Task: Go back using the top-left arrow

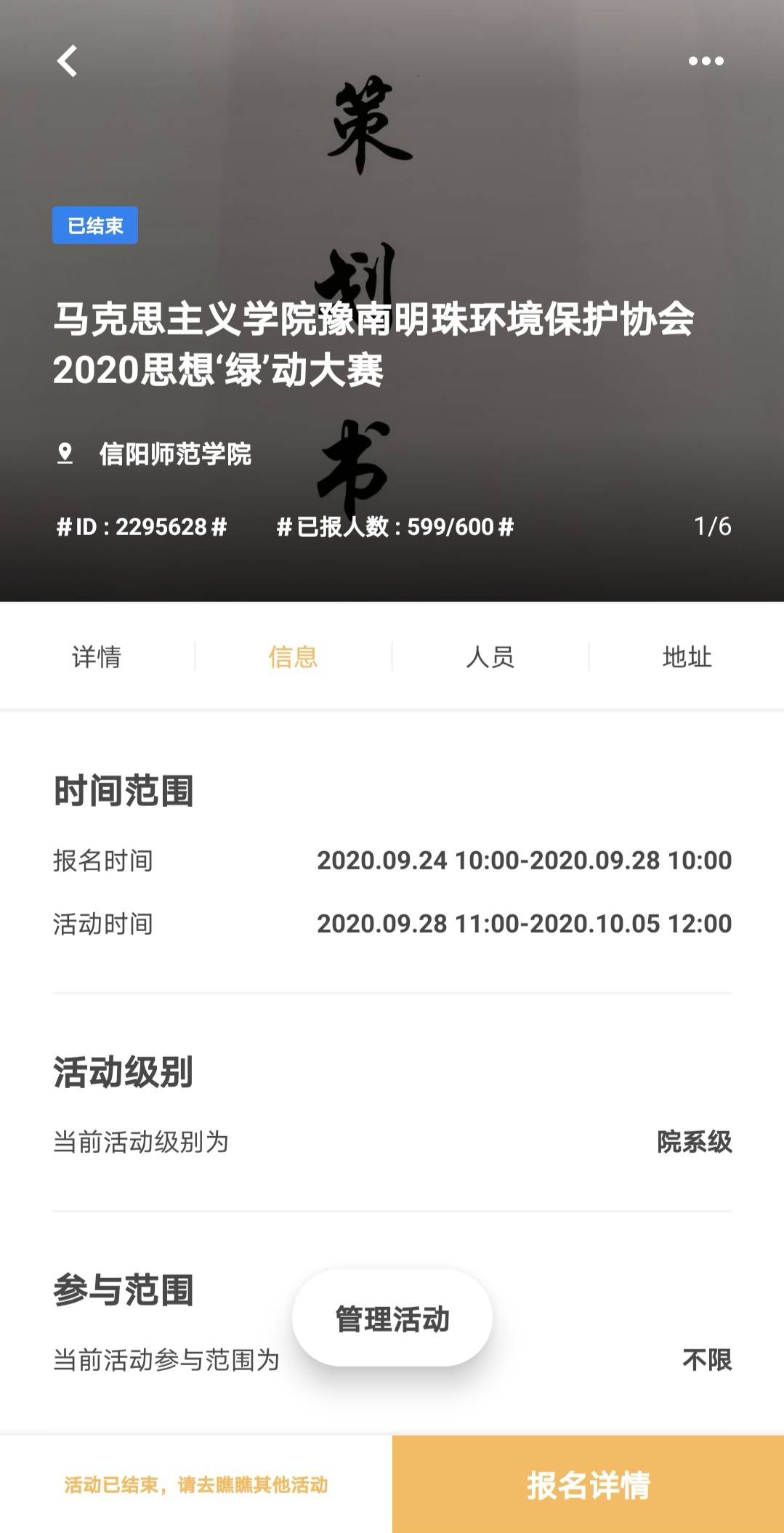Action: (x=67, y=61)
